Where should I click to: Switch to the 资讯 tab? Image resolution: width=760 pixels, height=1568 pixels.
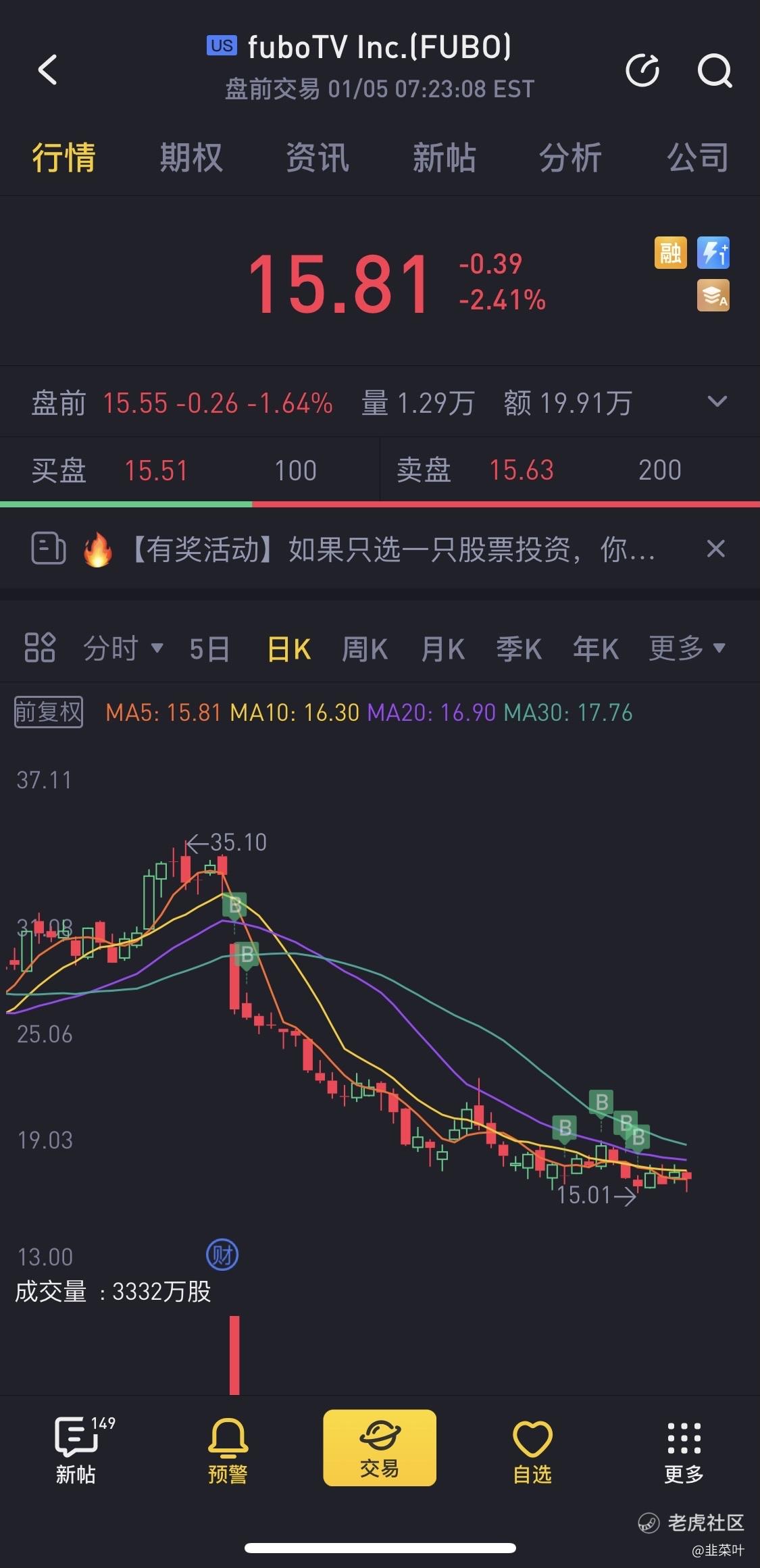pos(318,157)
